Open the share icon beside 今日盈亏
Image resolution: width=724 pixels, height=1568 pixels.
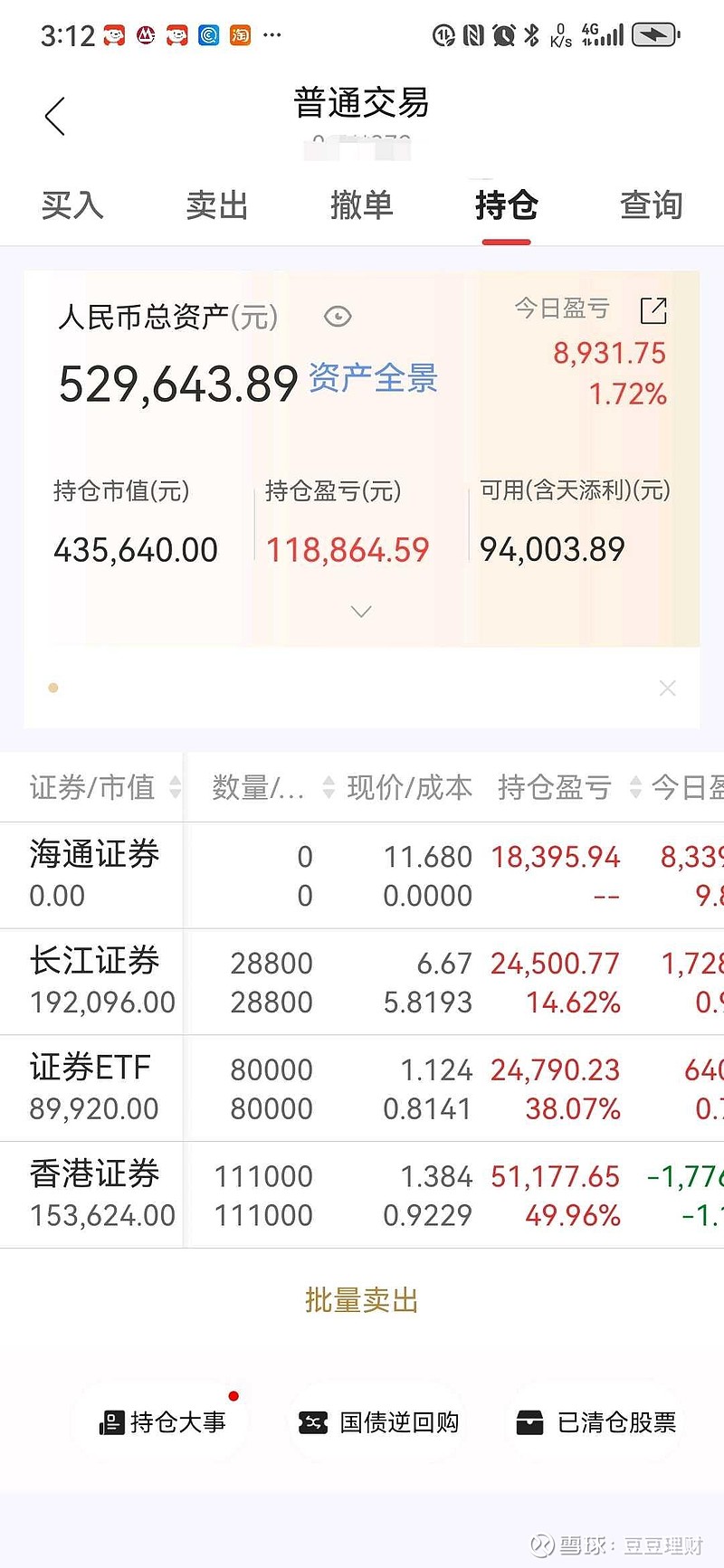click(x=653, y=310)
